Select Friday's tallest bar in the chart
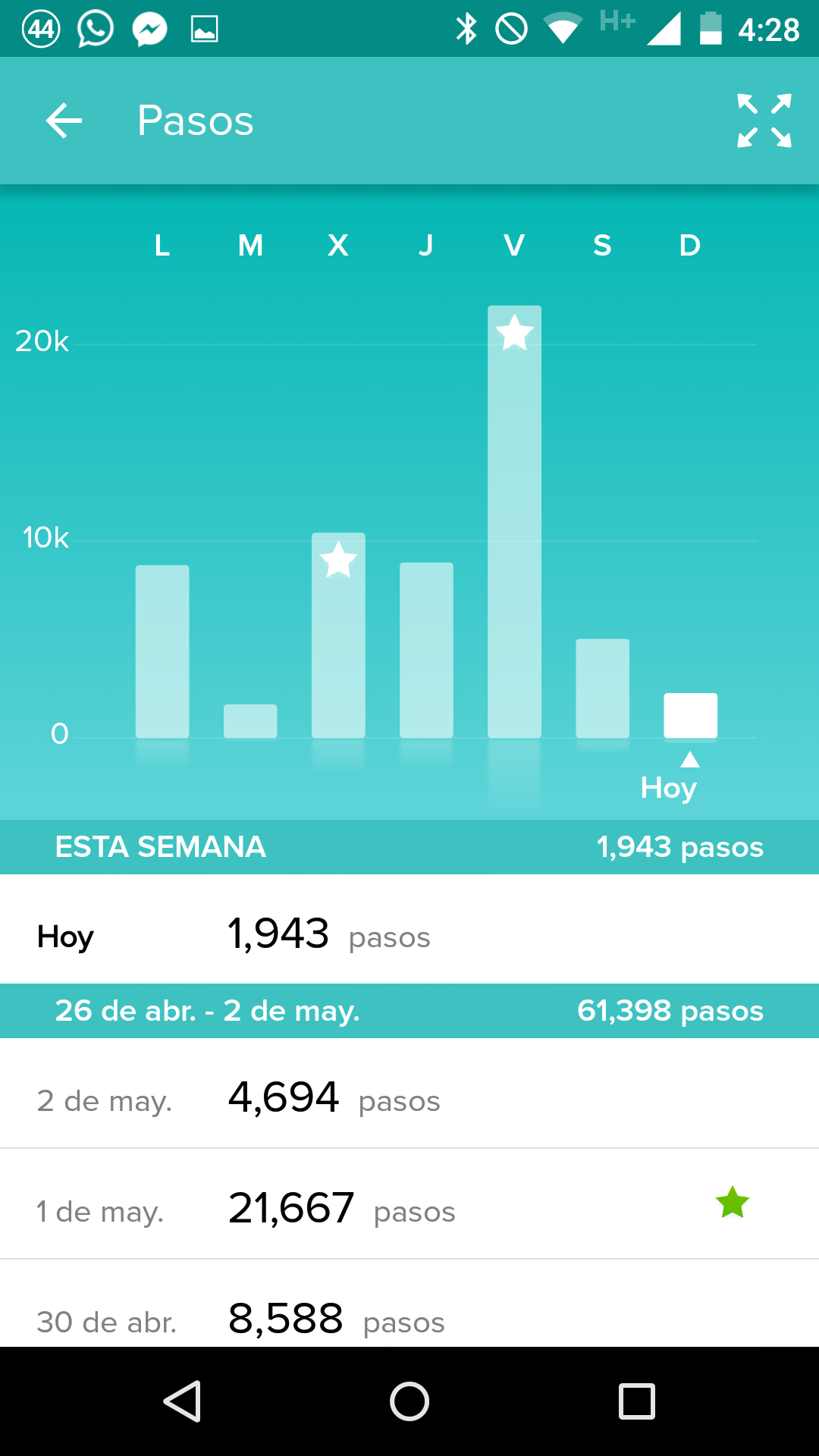The width and height of the screenshot is (819, 1456). tap(514, 522)
